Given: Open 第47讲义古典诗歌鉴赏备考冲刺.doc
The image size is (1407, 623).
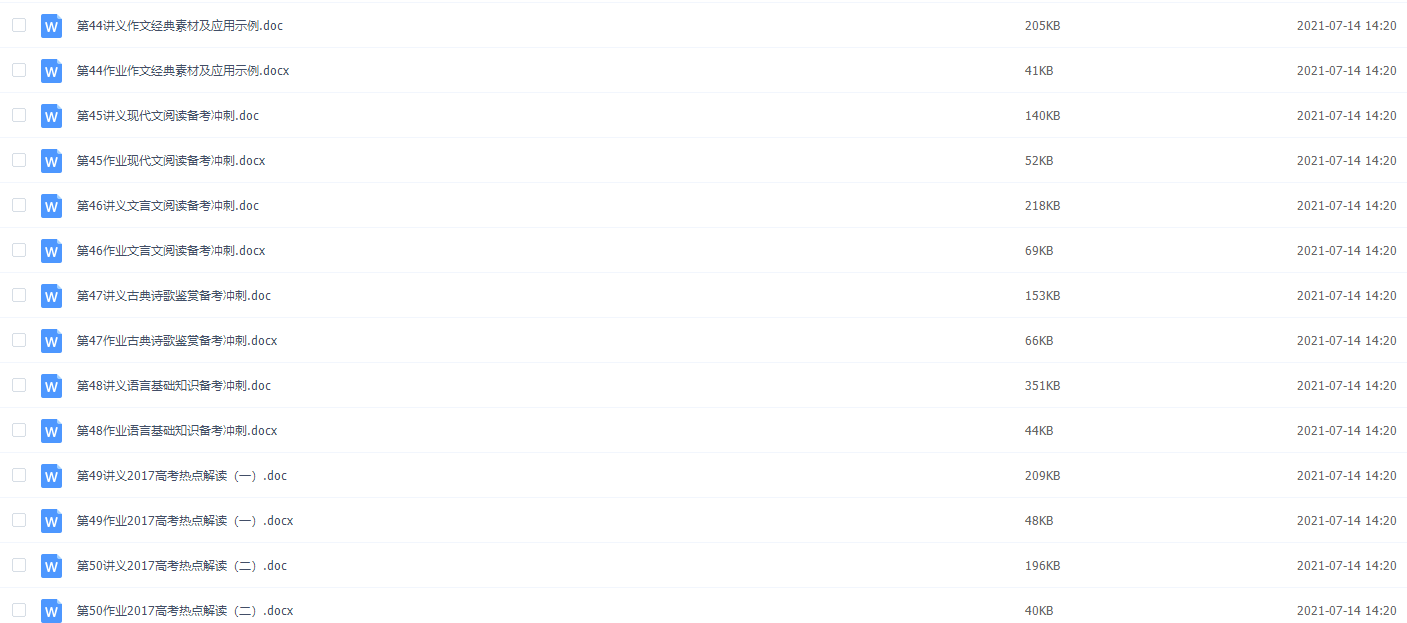Looking at the screenshot, I should point(173,296).
